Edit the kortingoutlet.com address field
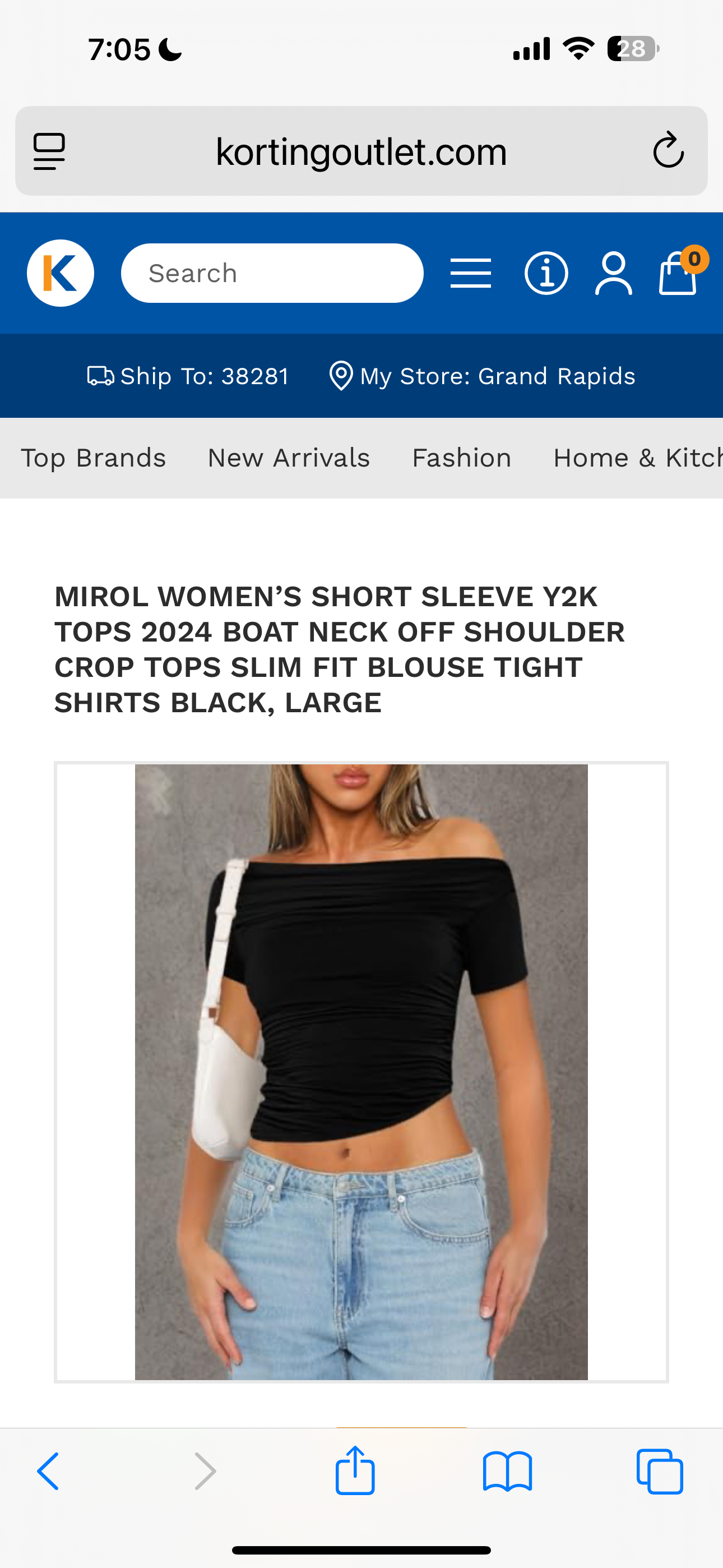This screenshot has width=723, height=1568. tap(361, 151)
